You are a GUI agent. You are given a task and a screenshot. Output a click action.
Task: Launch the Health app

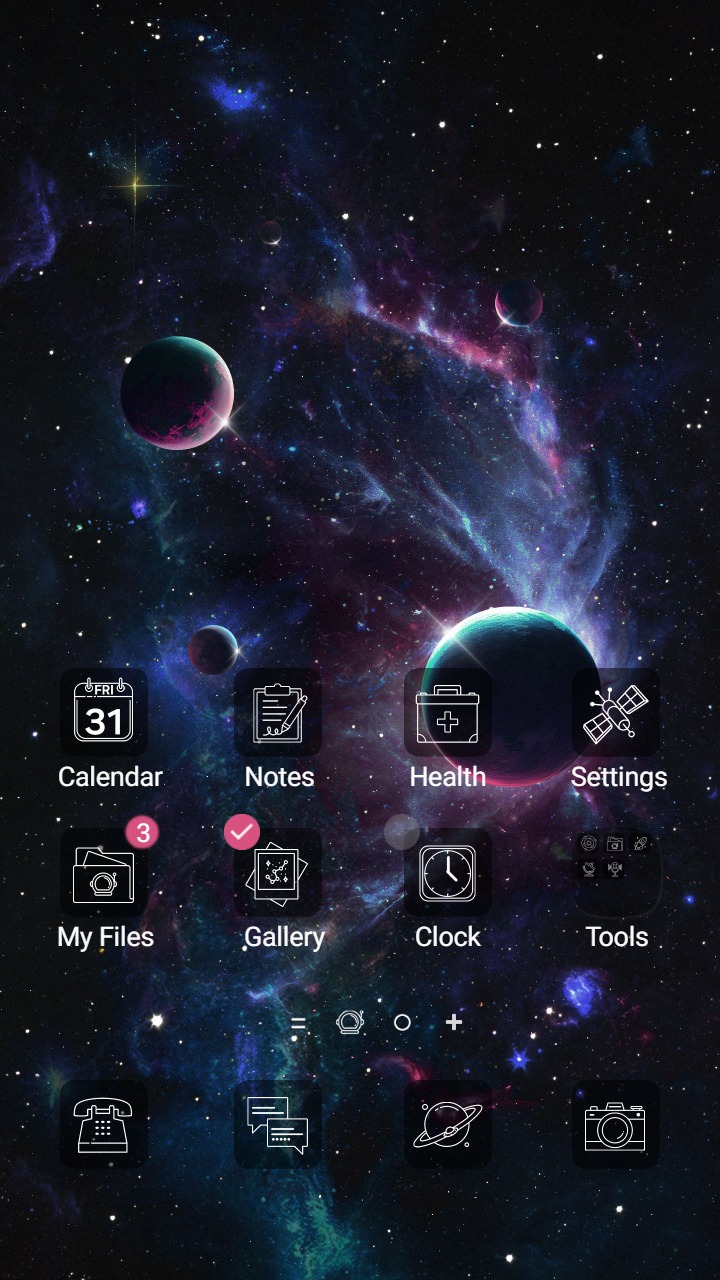tap(447, 712)
